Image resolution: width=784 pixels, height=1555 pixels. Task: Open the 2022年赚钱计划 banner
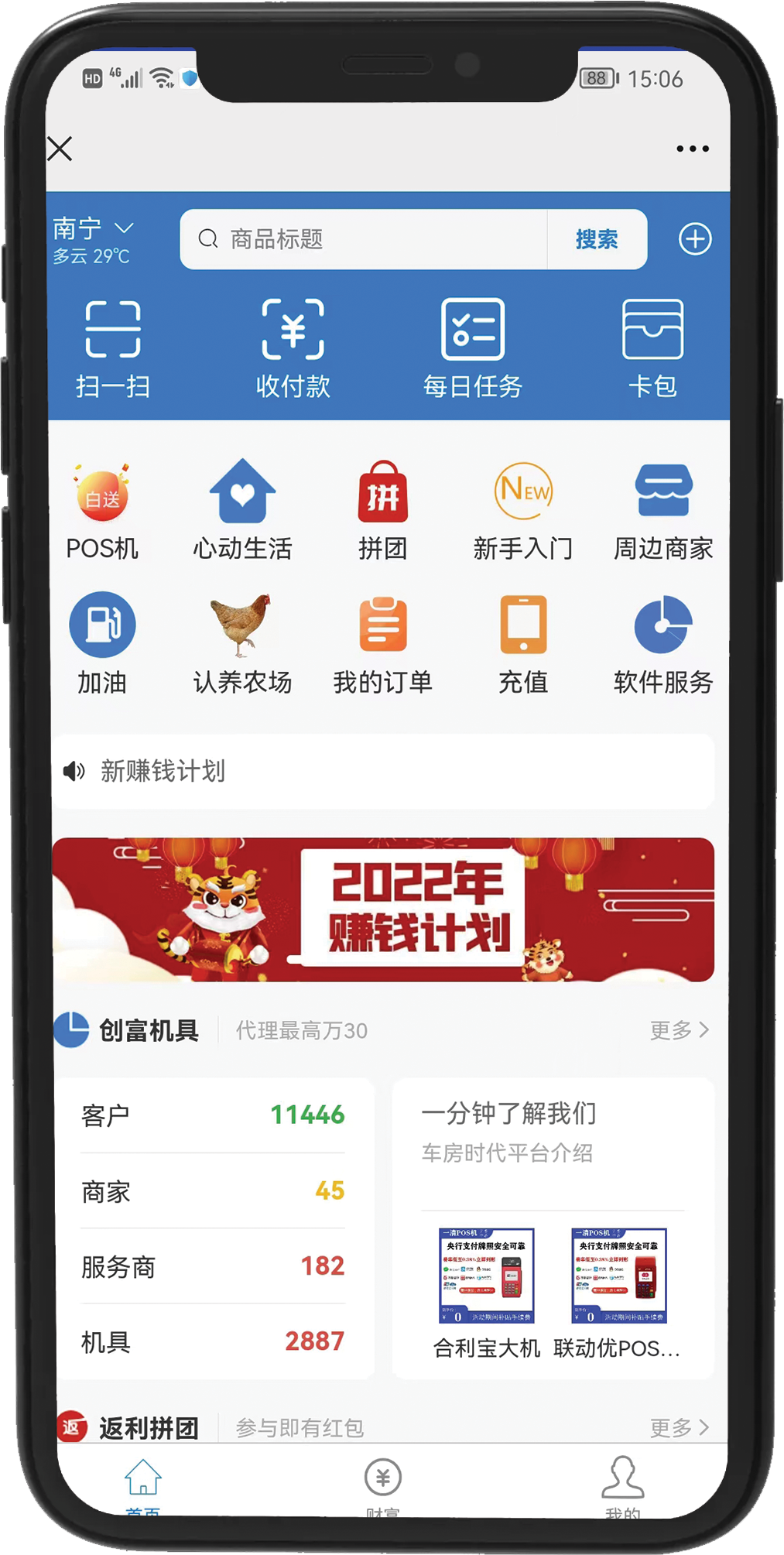383,909
